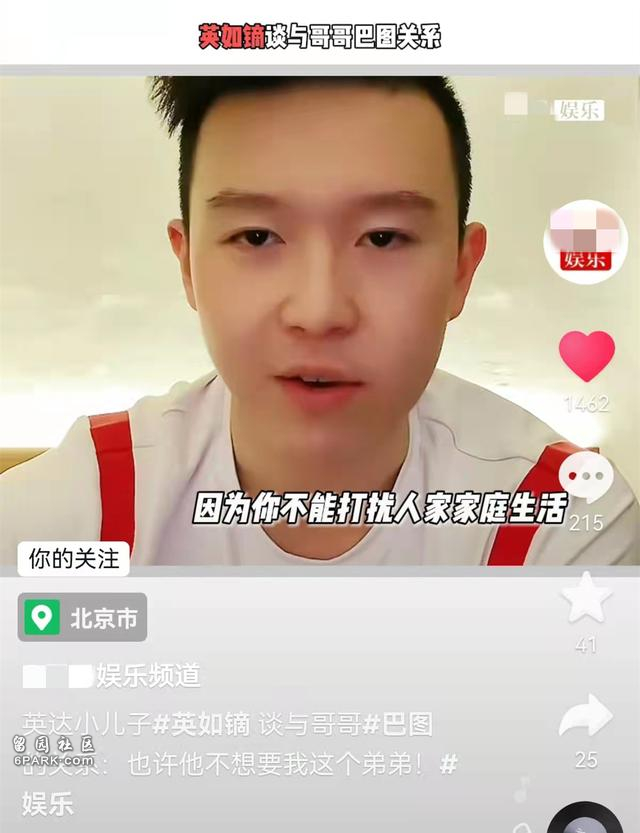
Task: Open the 北京市 location tag
Action: coord(83,618)
